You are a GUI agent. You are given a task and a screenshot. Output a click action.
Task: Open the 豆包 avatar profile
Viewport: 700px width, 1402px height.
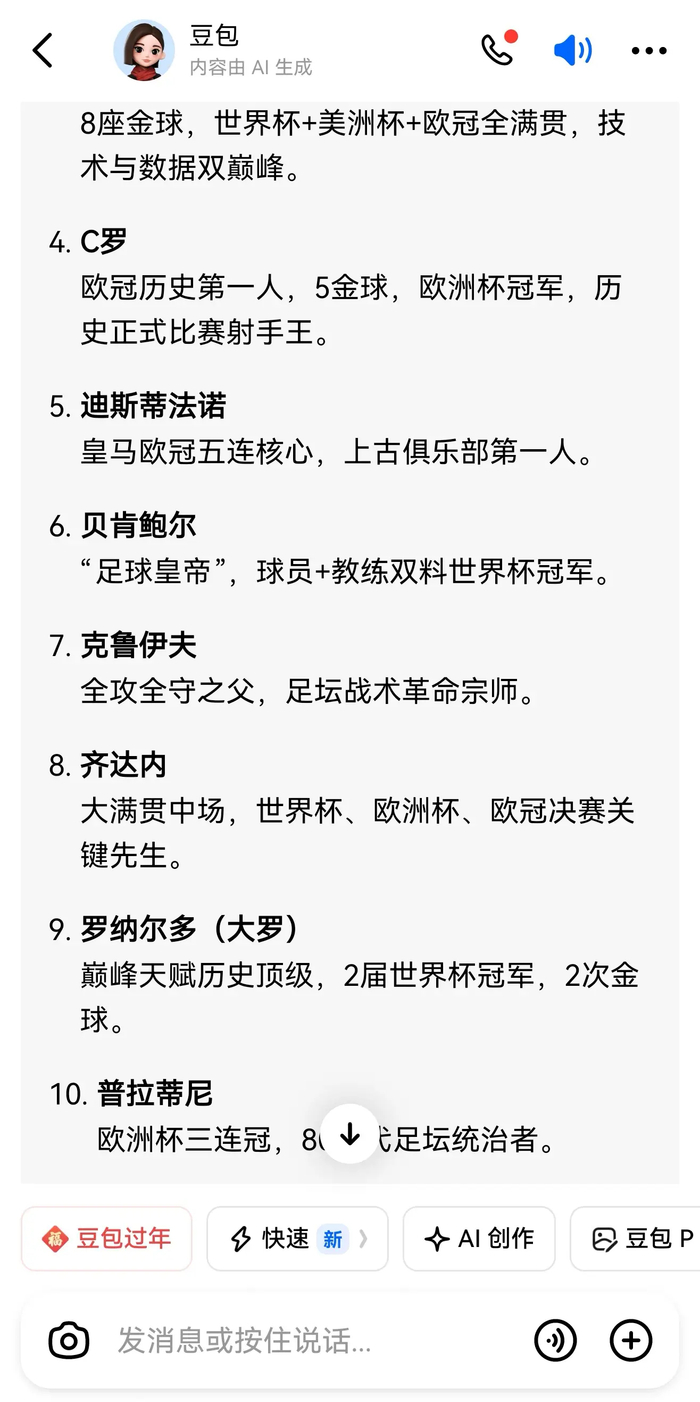(x=144, y=50)
